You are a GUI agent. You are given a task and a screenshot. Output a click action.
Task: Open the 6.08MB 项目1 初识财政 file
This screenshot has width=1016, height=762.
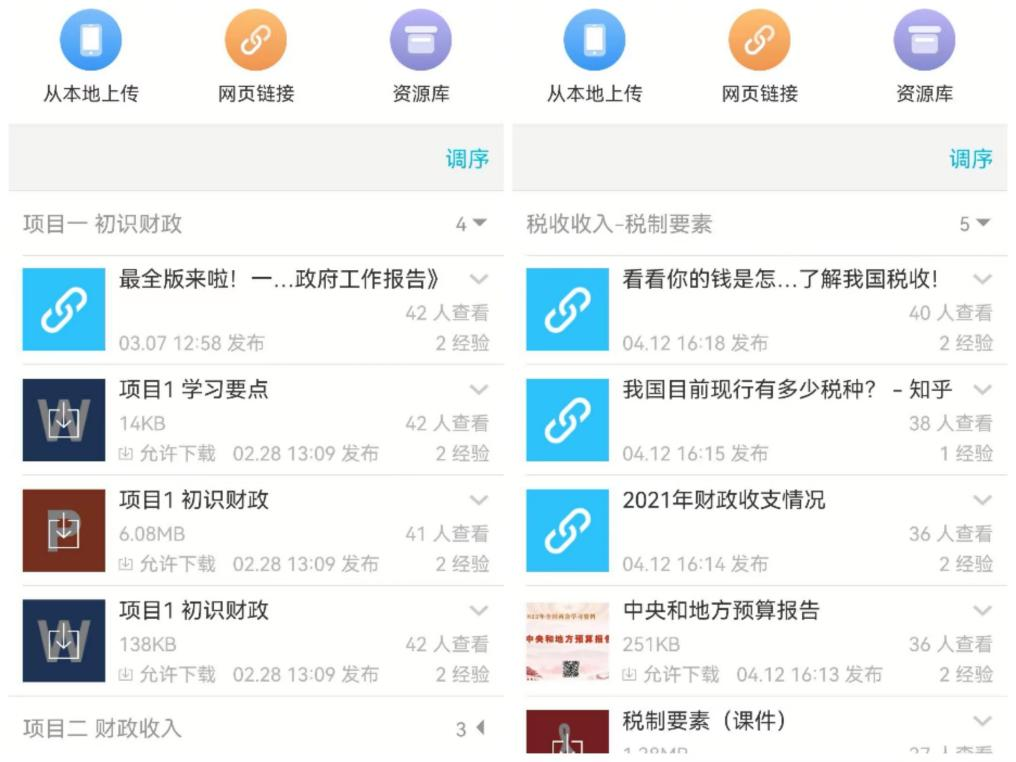pos(194,500)
